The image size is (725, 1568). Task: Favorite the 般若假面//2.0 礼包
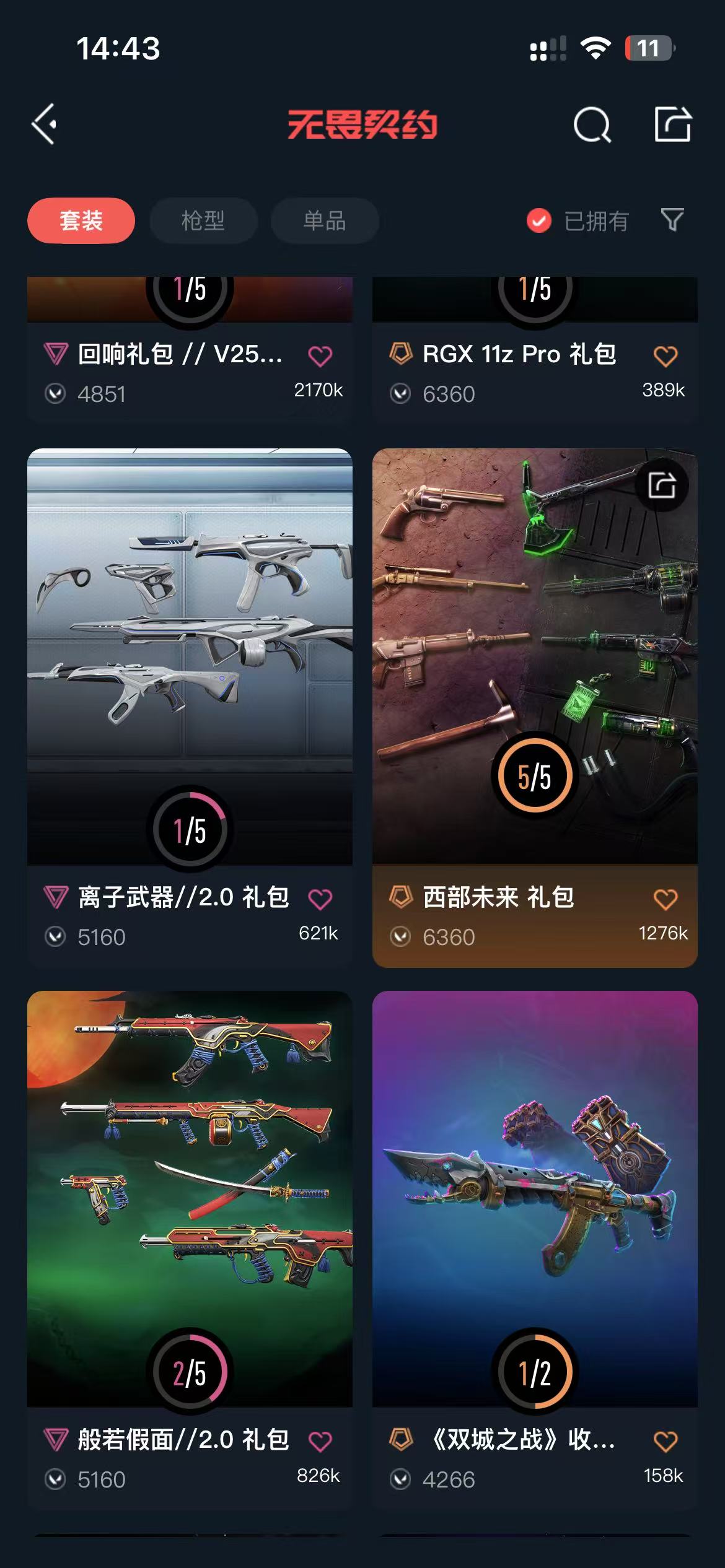[x=320, y=1442]
